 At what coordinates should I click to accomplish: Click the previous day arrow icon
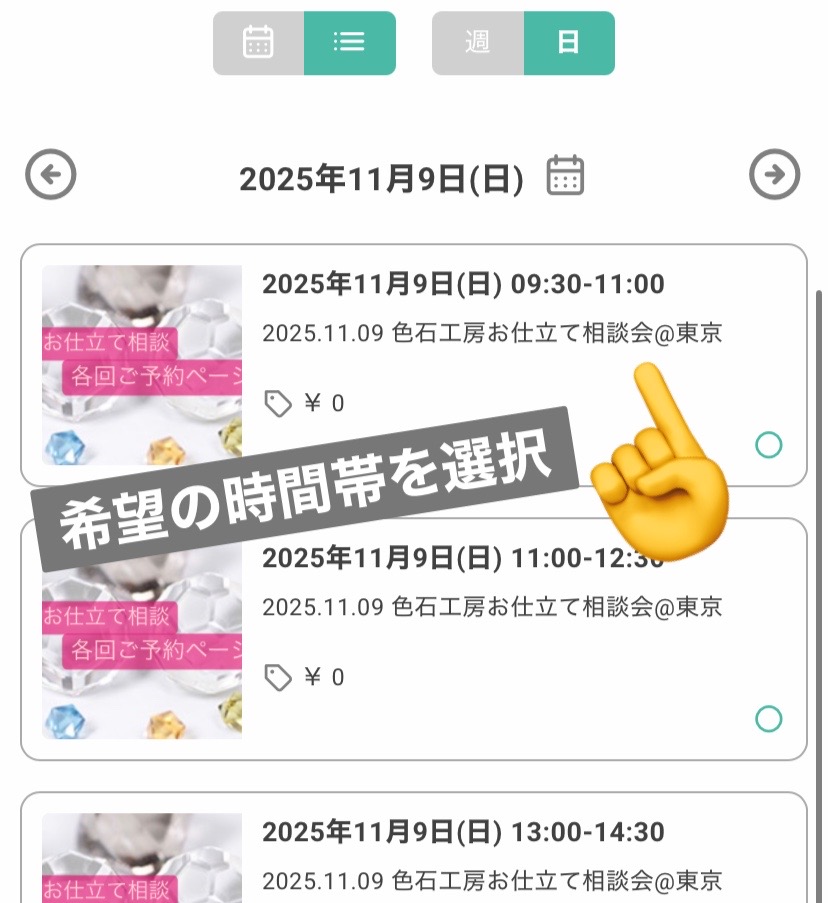(x=51, y=174)
